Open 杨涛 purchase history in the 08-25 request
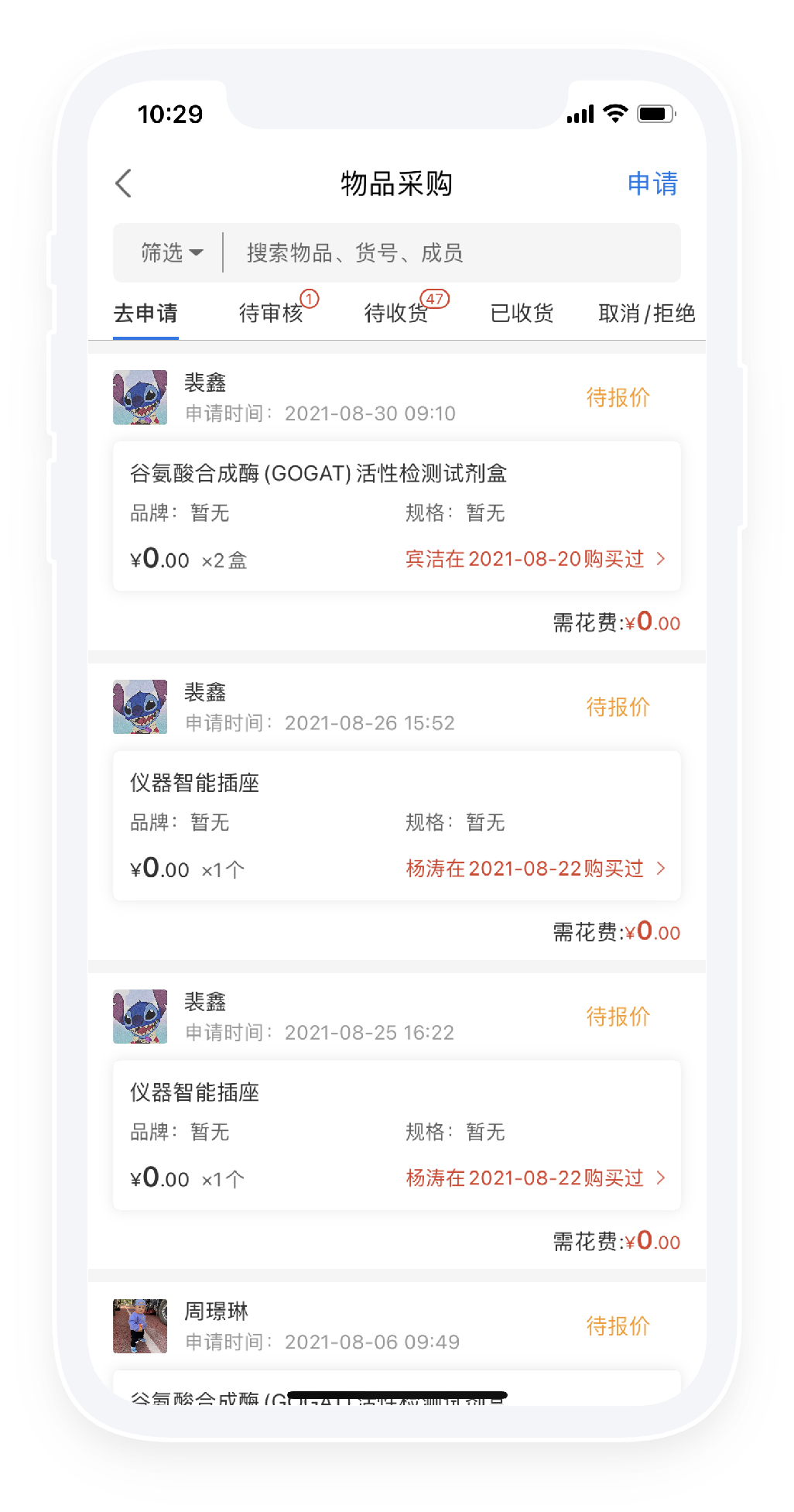Image resolution: width=794 pixels, height=1512 pixels. point(534,1178)
